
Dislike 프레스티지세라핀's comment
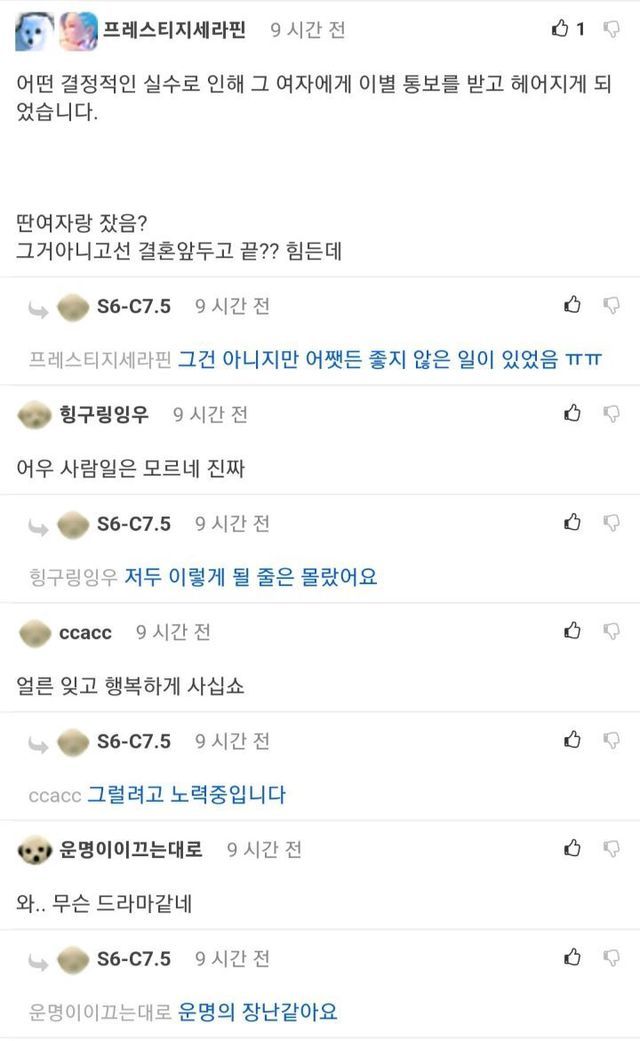611,29
